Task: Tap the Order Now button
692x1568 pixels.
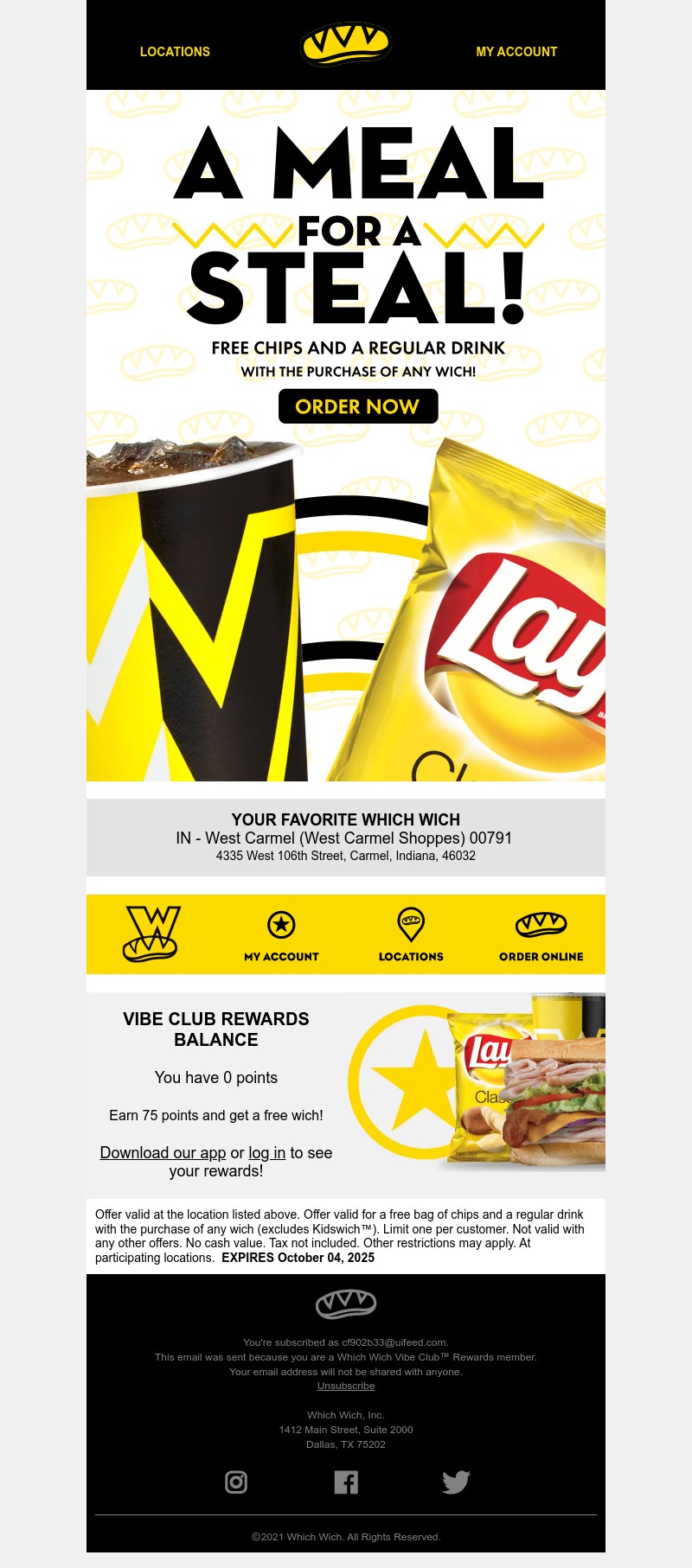Action: [x=357, y=406]
